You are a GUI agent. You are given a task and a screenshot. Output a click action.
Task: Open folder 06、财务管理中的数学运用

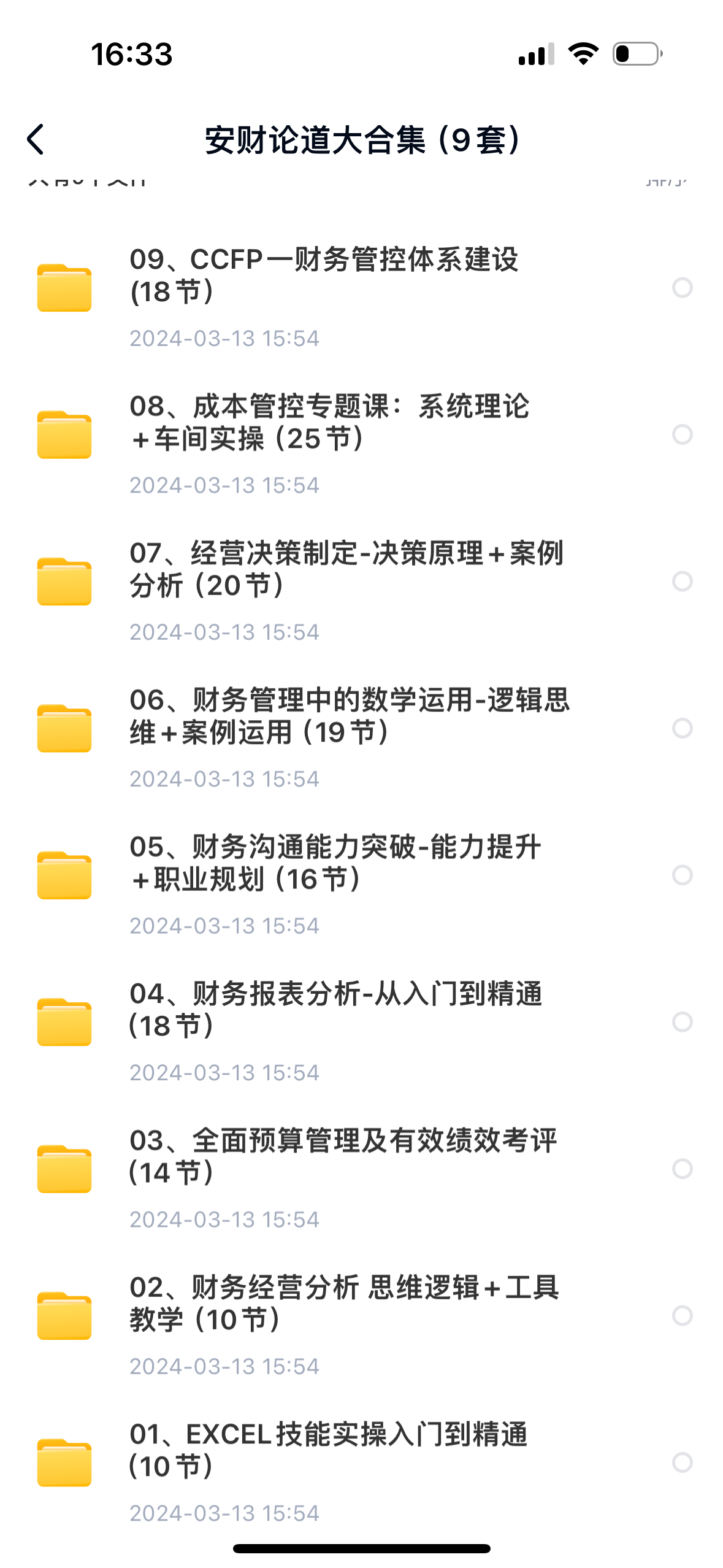pos(349,716)
